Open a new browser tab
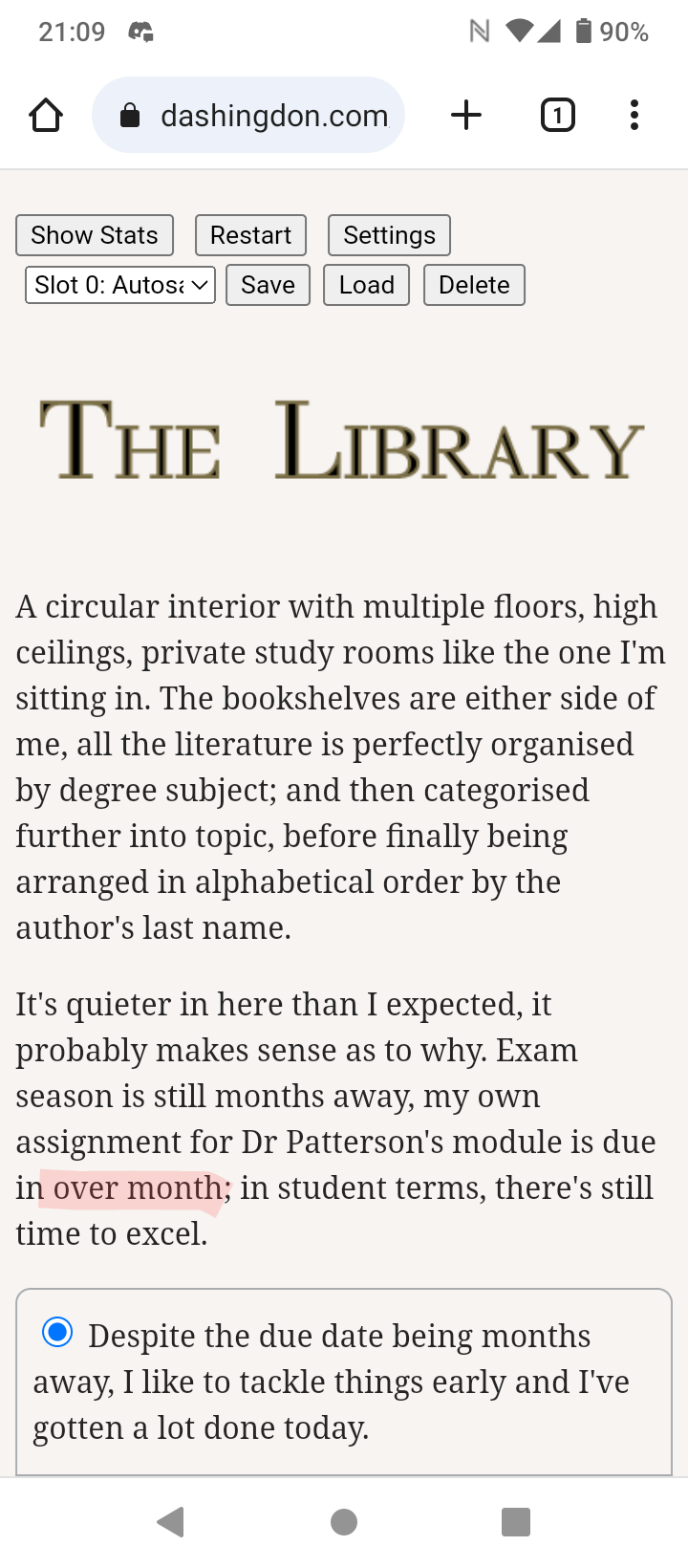The image size is (688, 1568). click(x=466, y=116)
